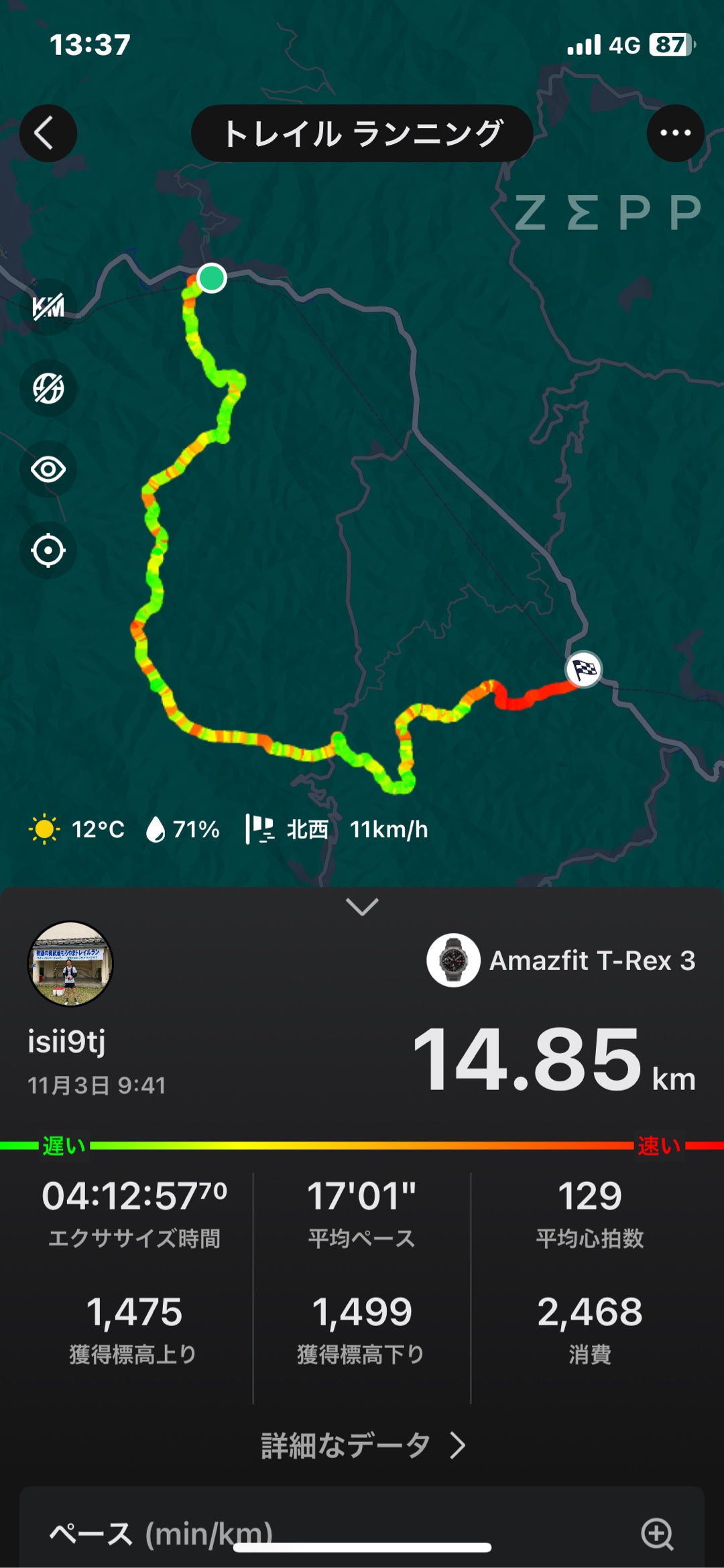Toggle the map layer display icon
The image size is (724, 1568).
tap(48, 388)
